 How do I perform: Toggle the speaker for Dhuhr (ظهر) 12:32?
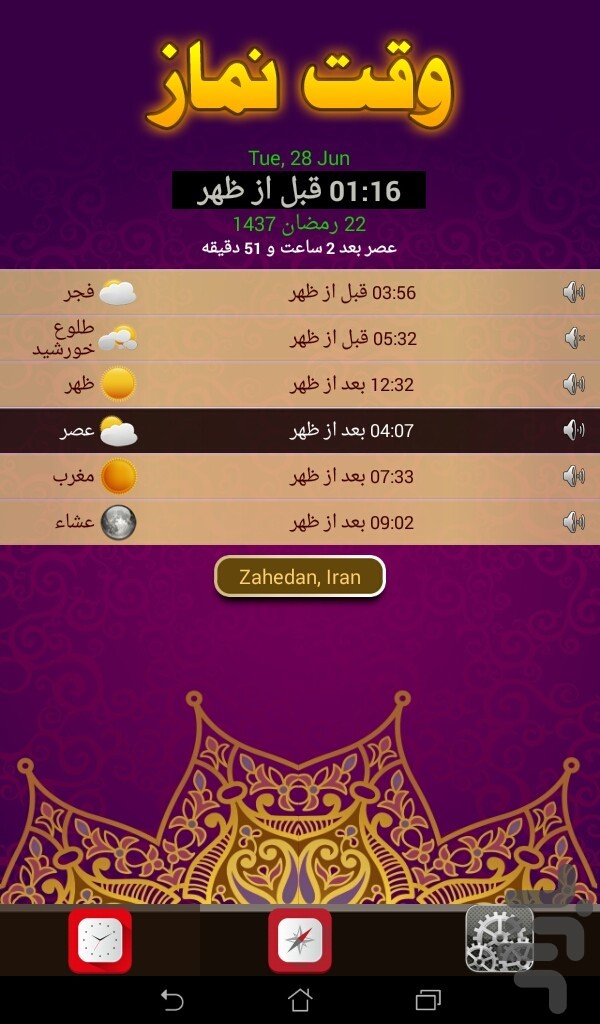574,384
